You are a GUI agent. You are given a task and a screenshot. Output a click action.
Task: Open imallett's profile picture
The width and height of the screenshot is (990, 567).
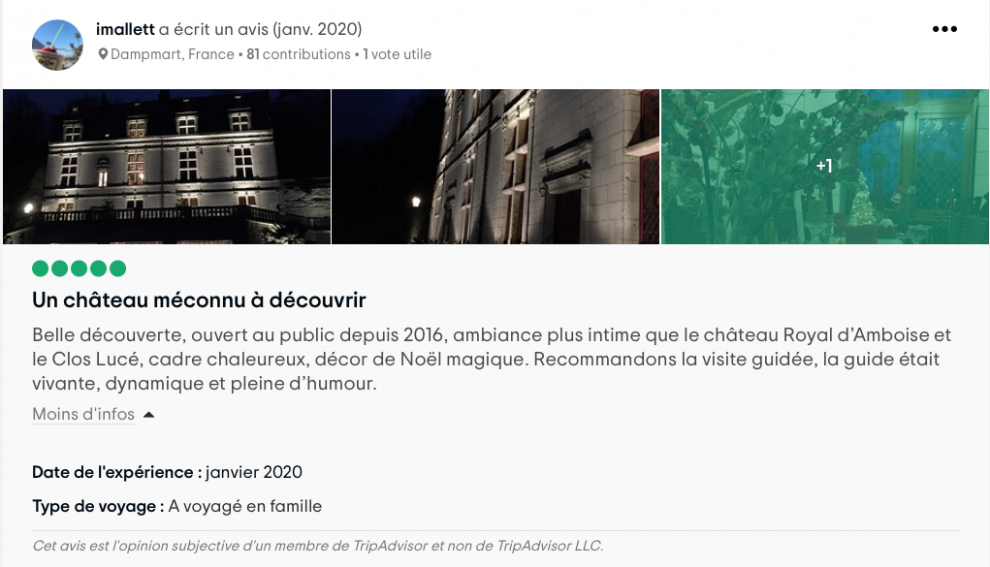[x=57, y=44]
